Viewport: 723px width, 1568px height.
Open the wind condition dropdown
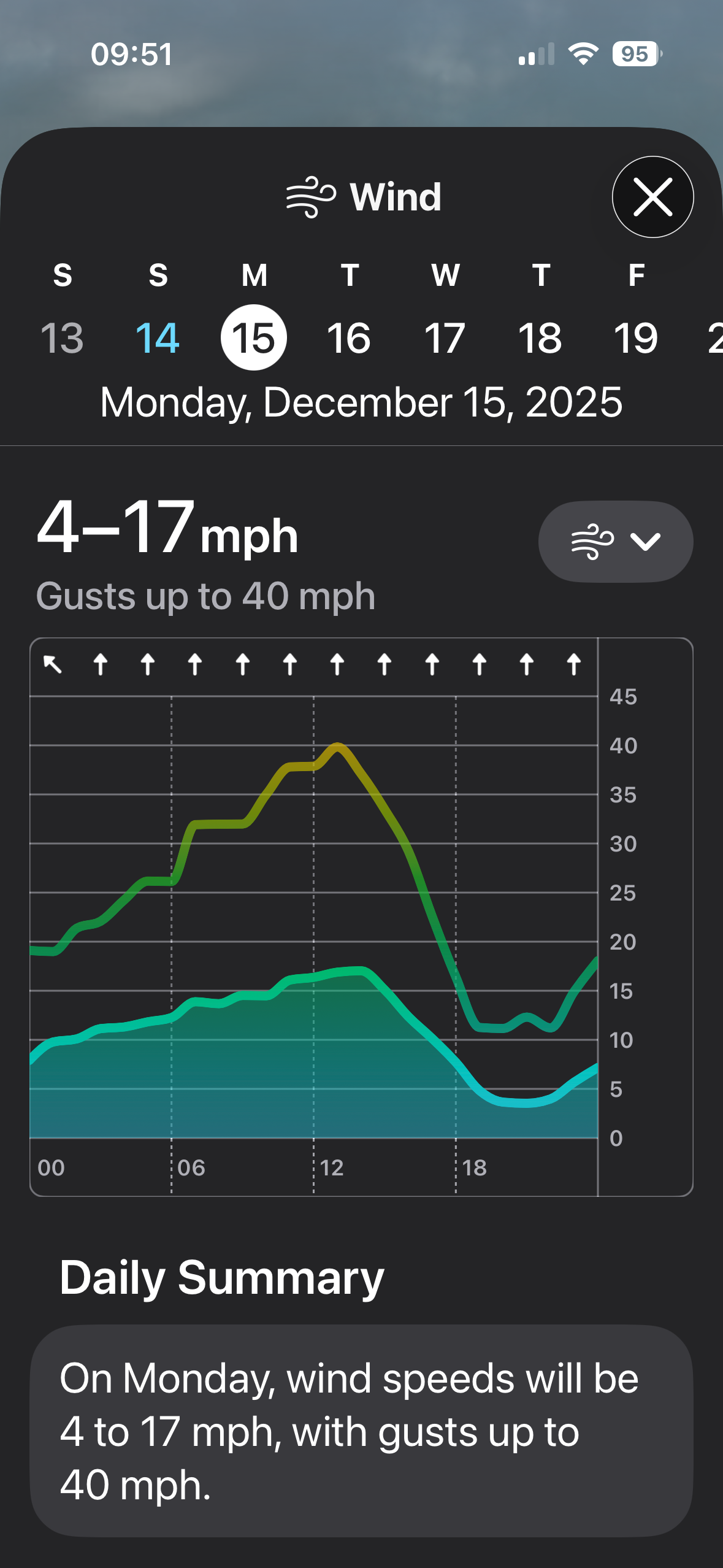pyautogui.click(x=615, y=541)
